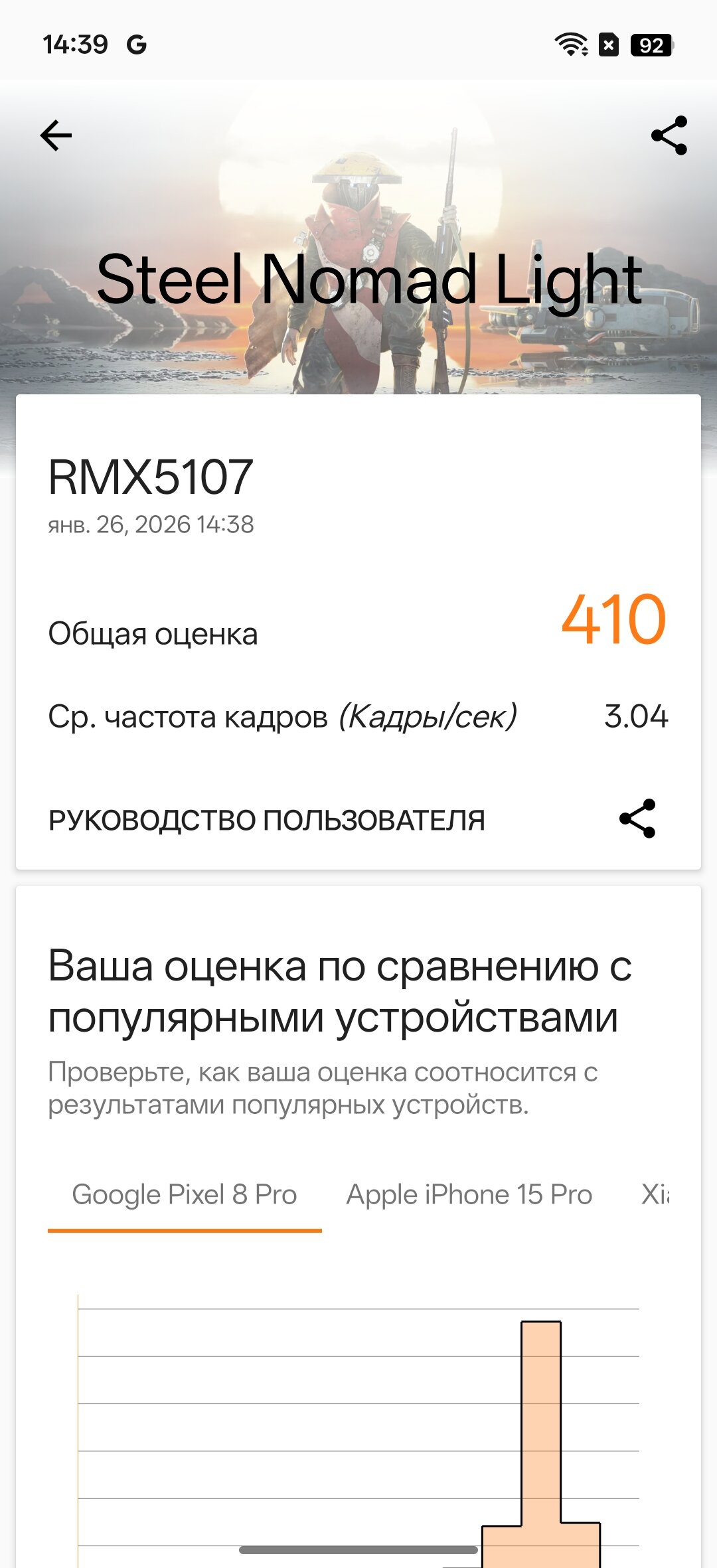The height and width of the screenshot is (1568, 717).
Task: Select the Google Pixel 8 Pro tab
Action: pyautogui.click(x=185, y=1195)
